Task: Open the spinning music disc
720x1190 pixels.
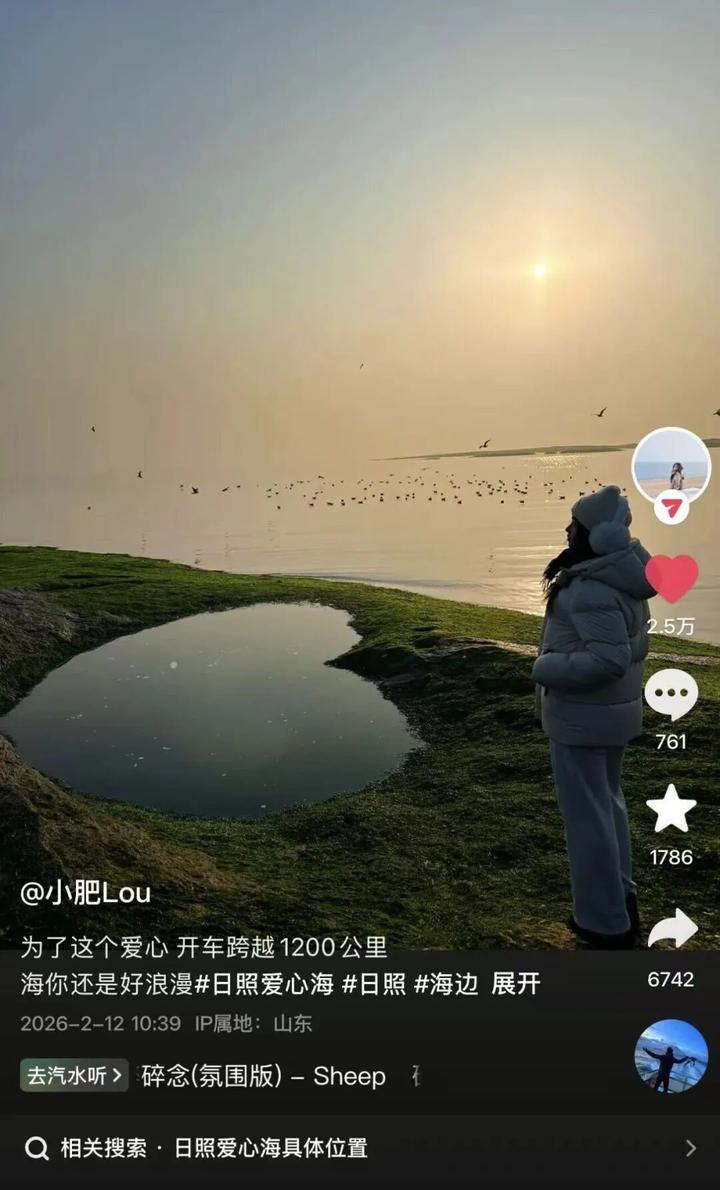Action: tap(671, 1056)
